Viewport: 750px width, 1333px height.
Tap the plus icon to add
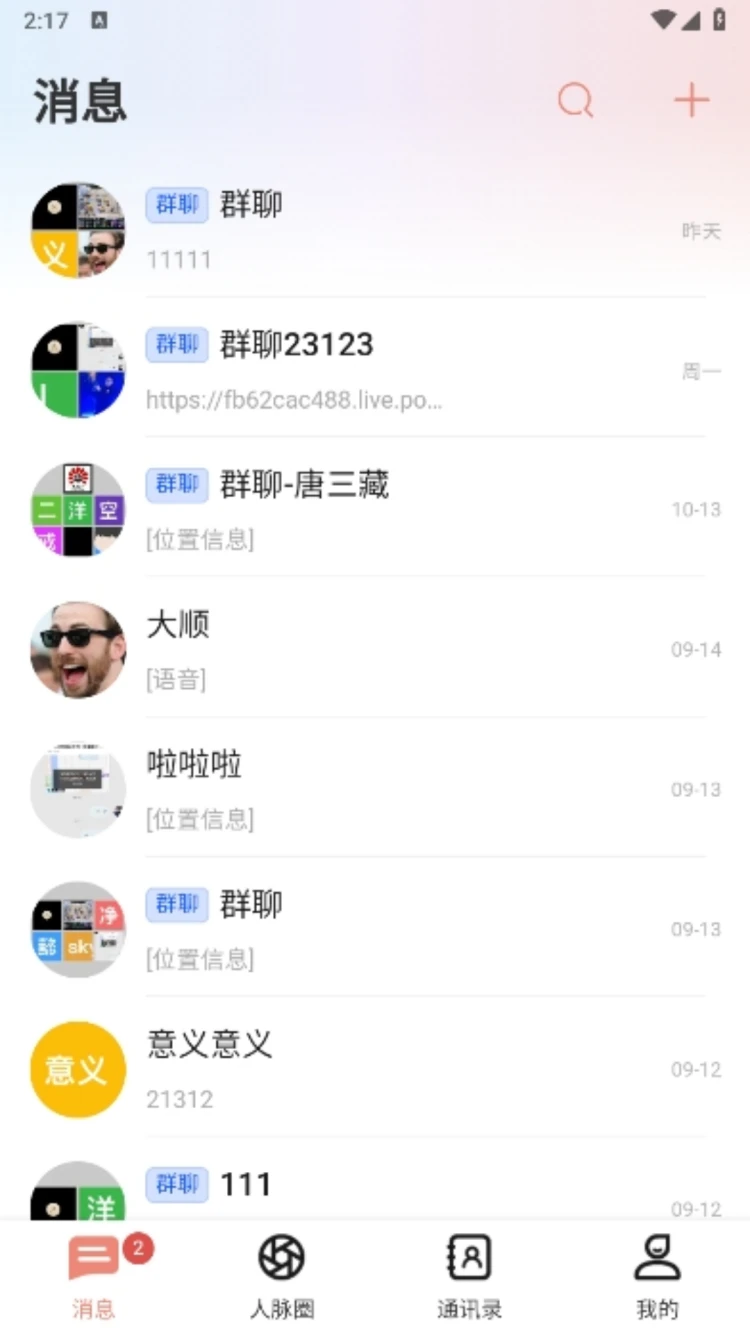point(691,101)
